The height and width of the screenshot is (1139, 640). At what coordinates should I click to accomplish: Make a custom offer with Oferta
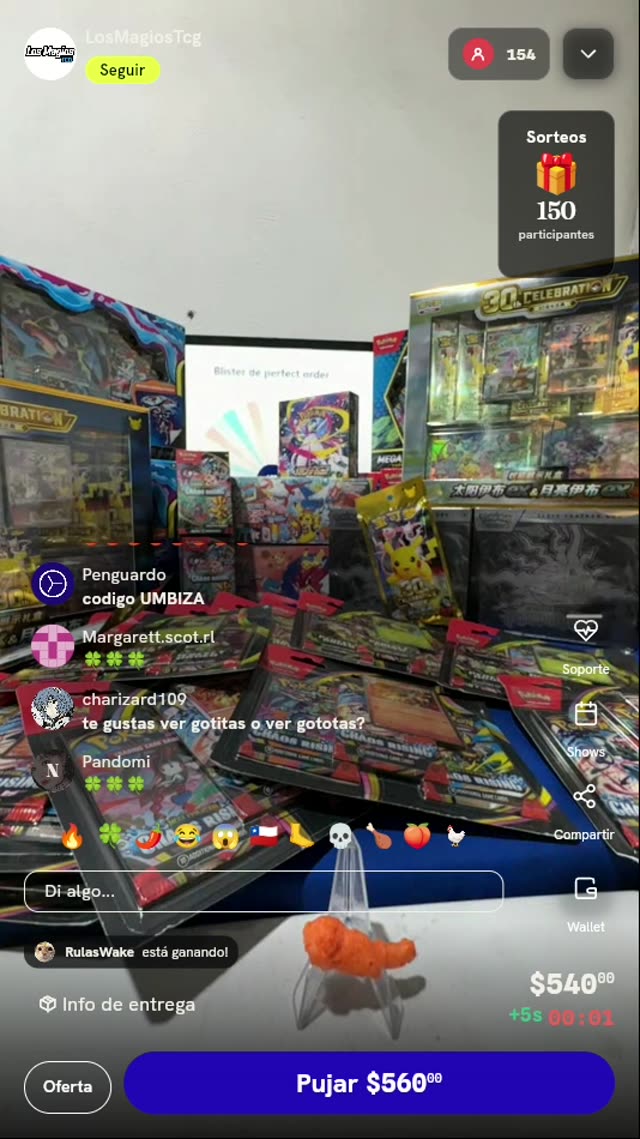[x=68, y=1087]
